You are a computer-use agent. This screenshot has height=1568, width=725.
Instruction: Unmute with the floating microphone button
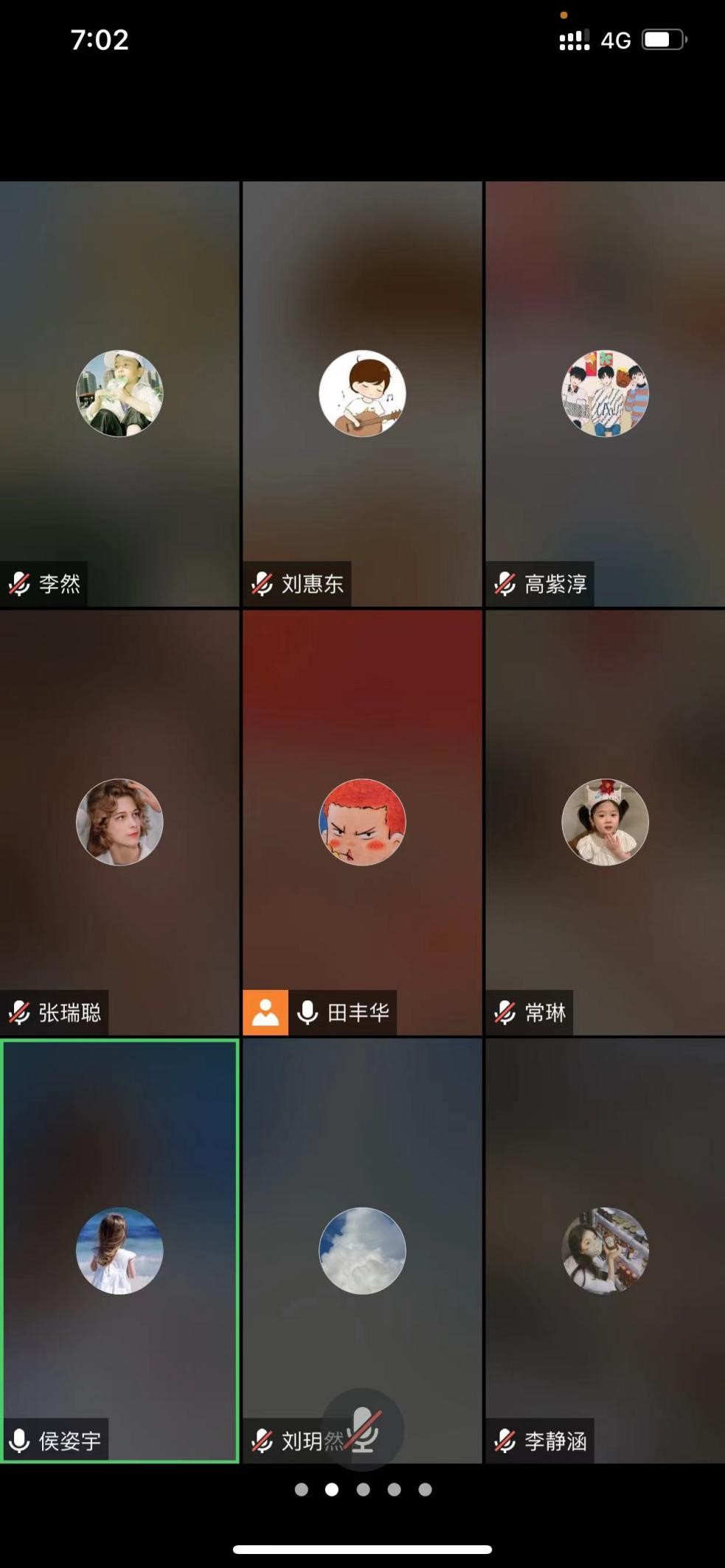pyautogui.click(x=364, y=1429)
